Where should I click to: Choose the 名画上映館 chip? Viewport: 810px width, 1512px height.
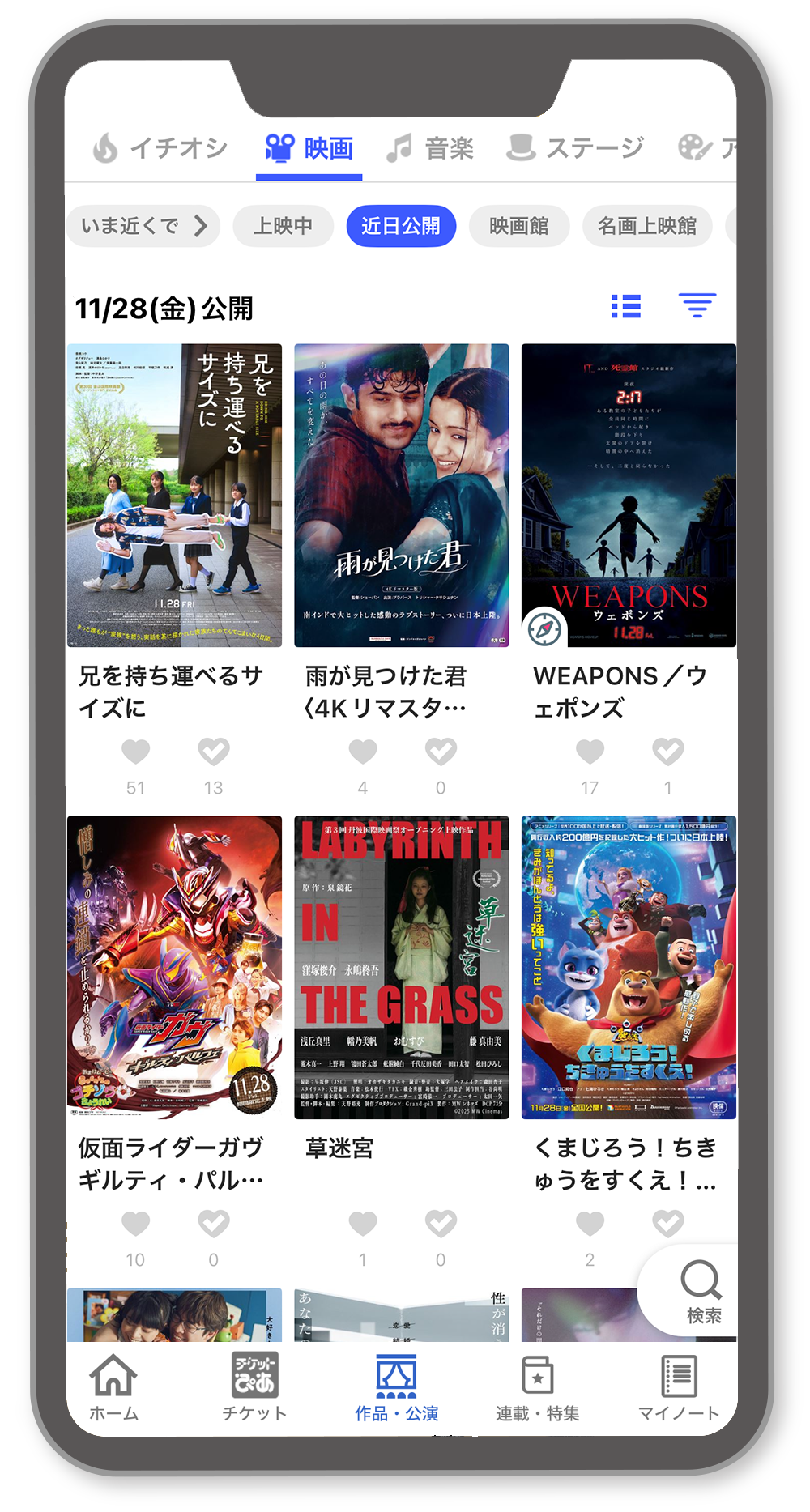(x=646, y=226)
